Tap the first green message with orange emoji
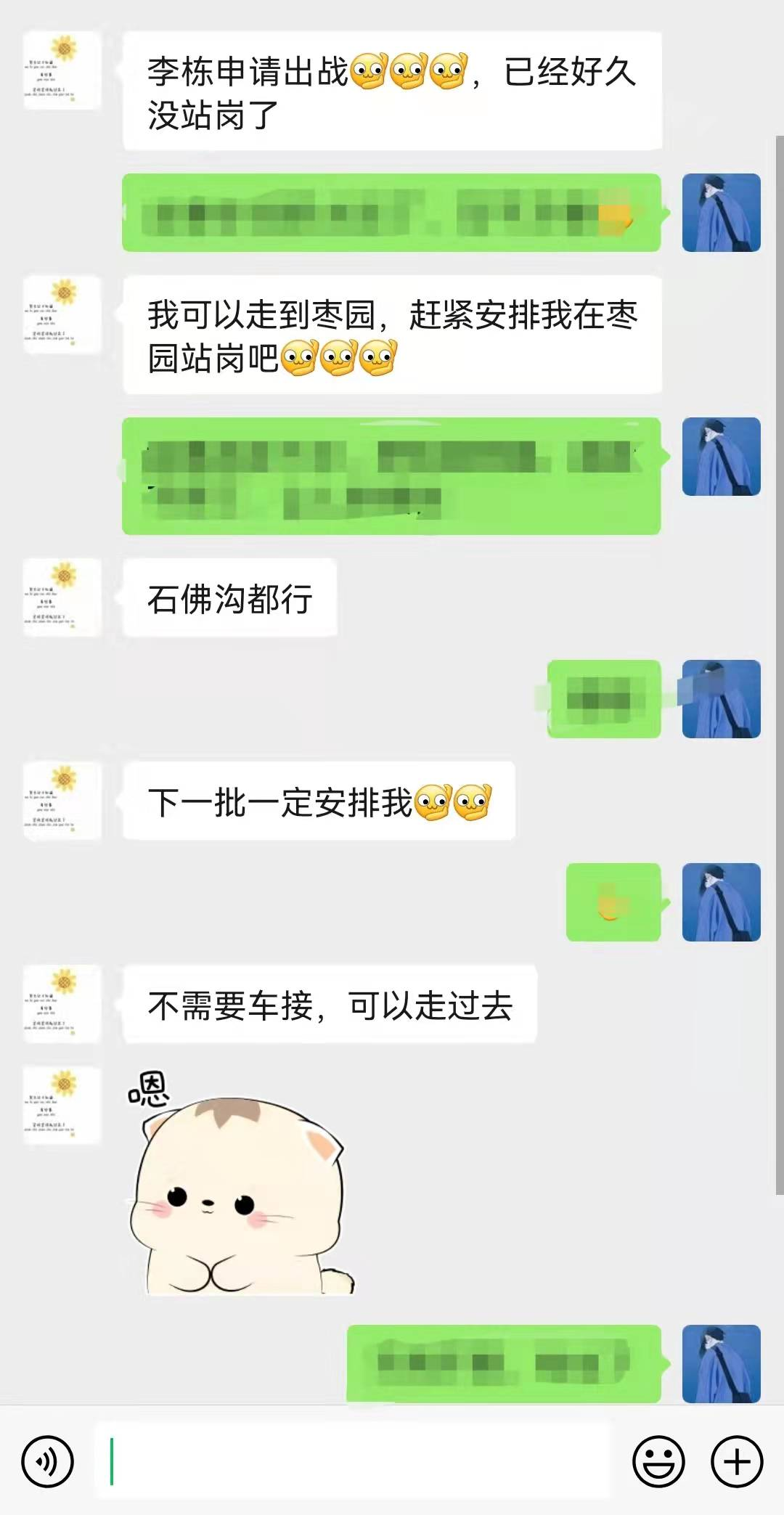 [392, 213]
